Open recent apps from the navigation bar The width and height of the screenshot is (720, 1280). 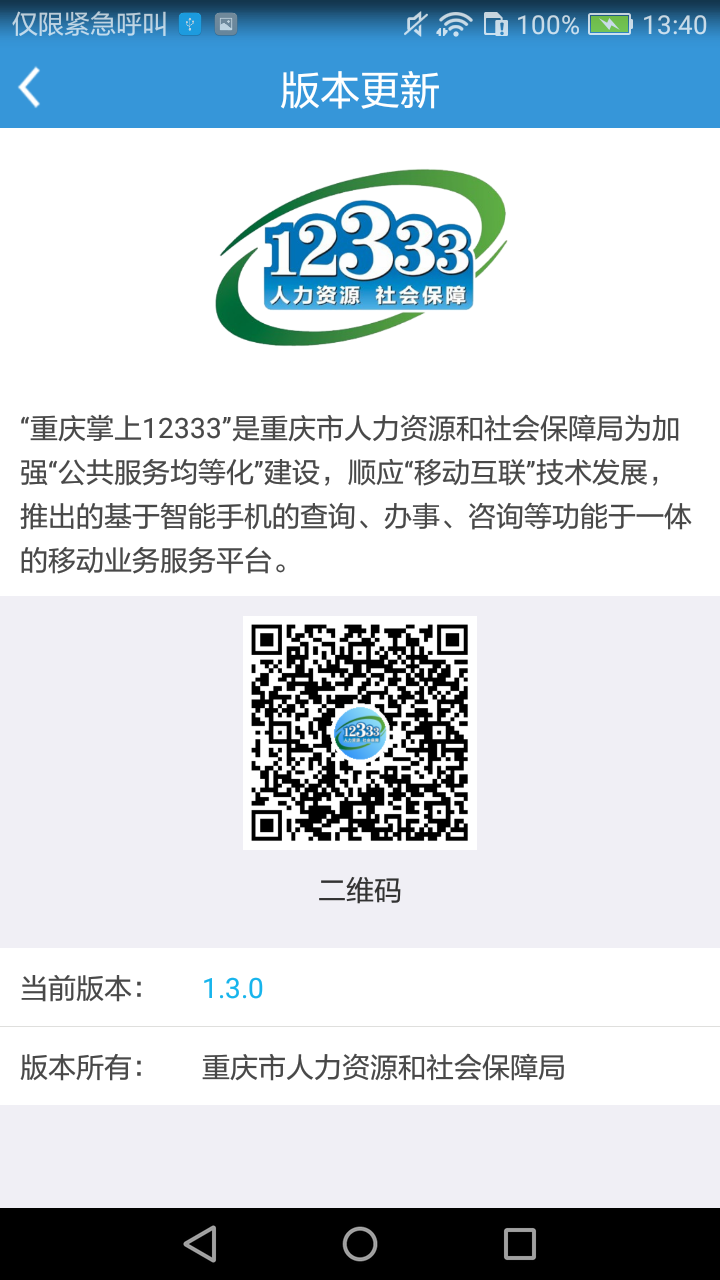(x=520, y=1244)
